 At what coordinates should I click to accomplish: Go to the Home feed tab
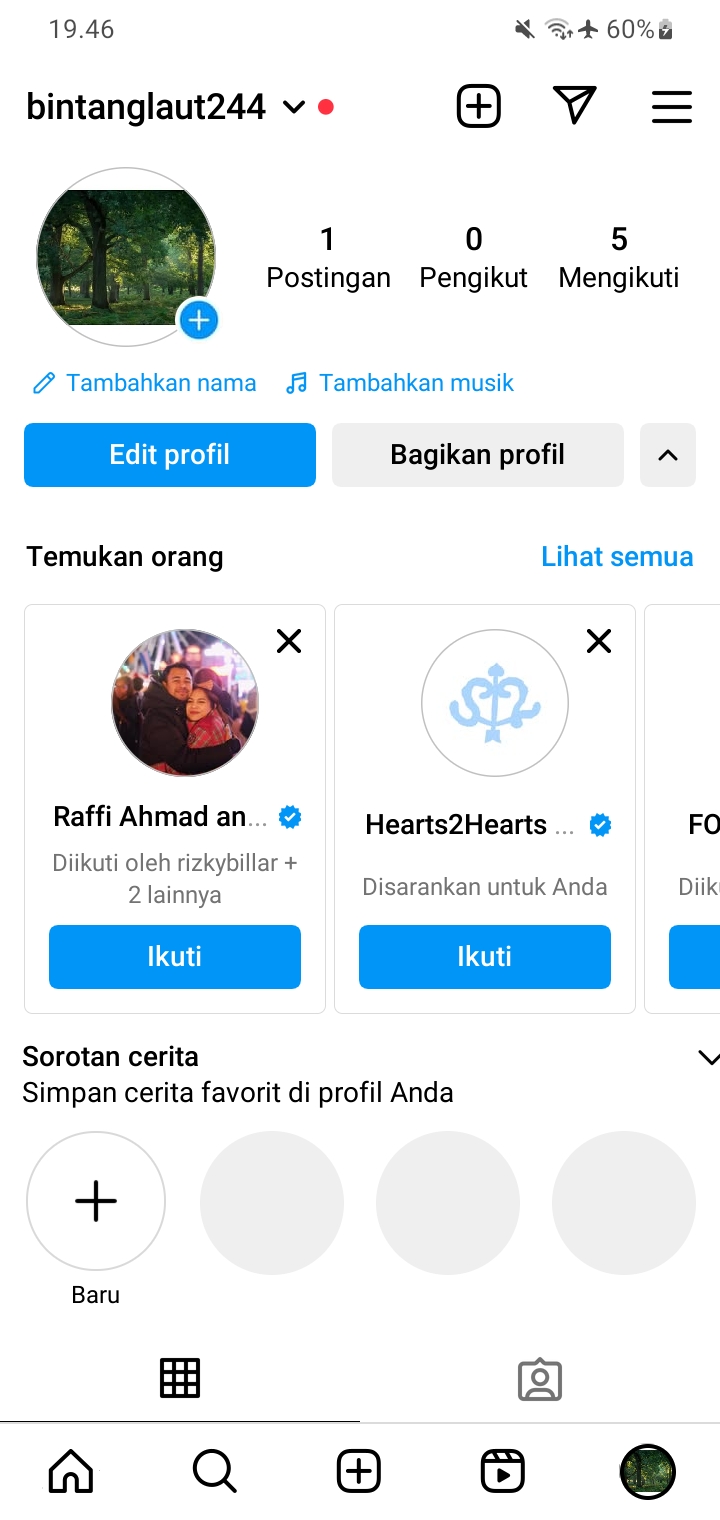[71, 1471]
